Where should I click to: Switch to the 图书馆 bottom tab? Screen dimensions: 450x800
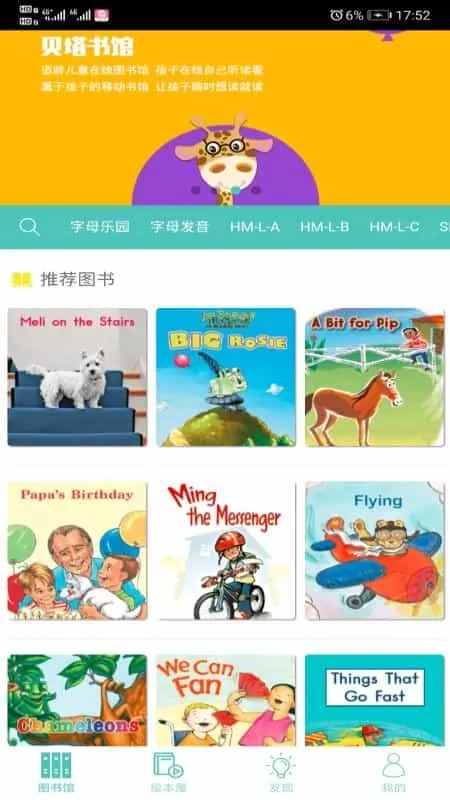pyautogui.click(x=56, y=772)
